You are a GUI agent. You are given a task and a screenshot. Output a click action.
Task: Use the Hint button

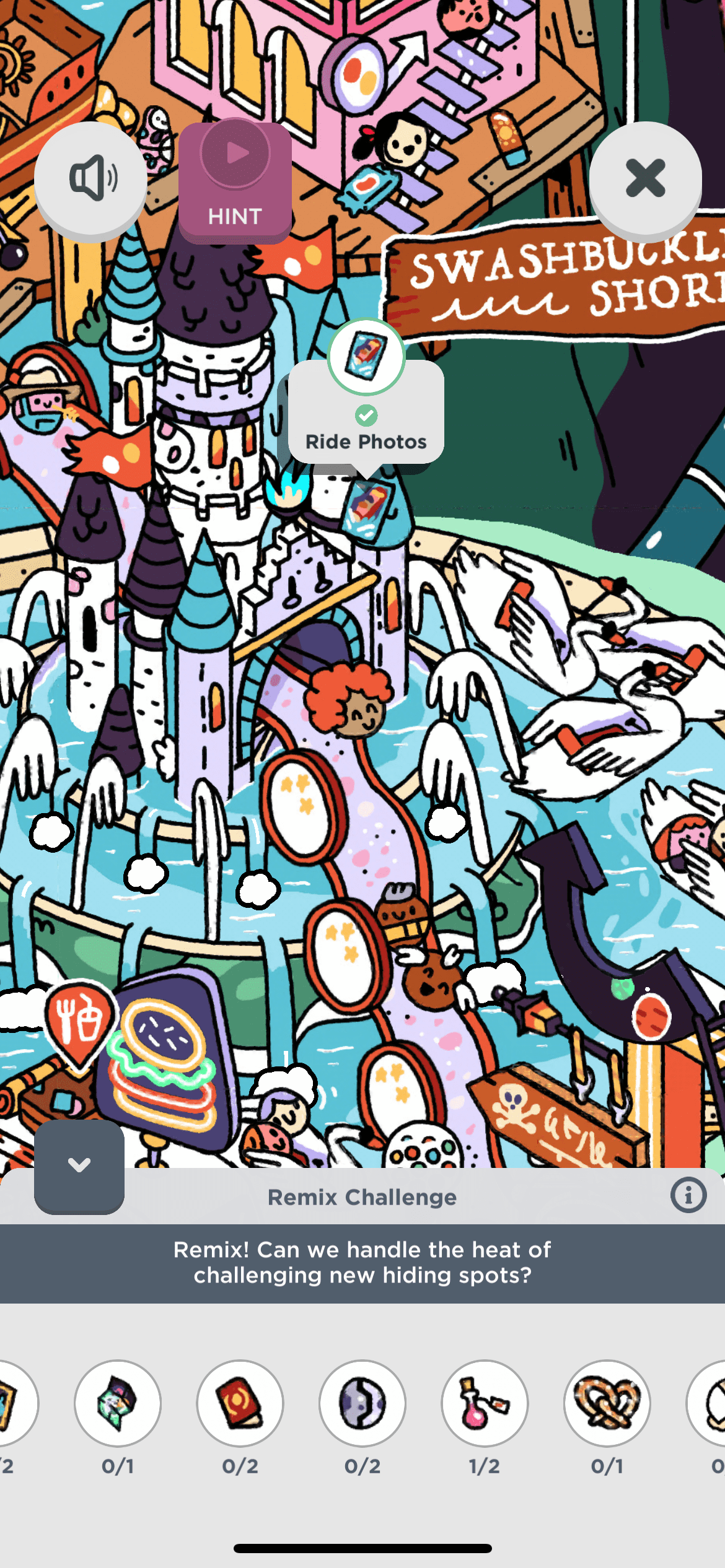235,181
